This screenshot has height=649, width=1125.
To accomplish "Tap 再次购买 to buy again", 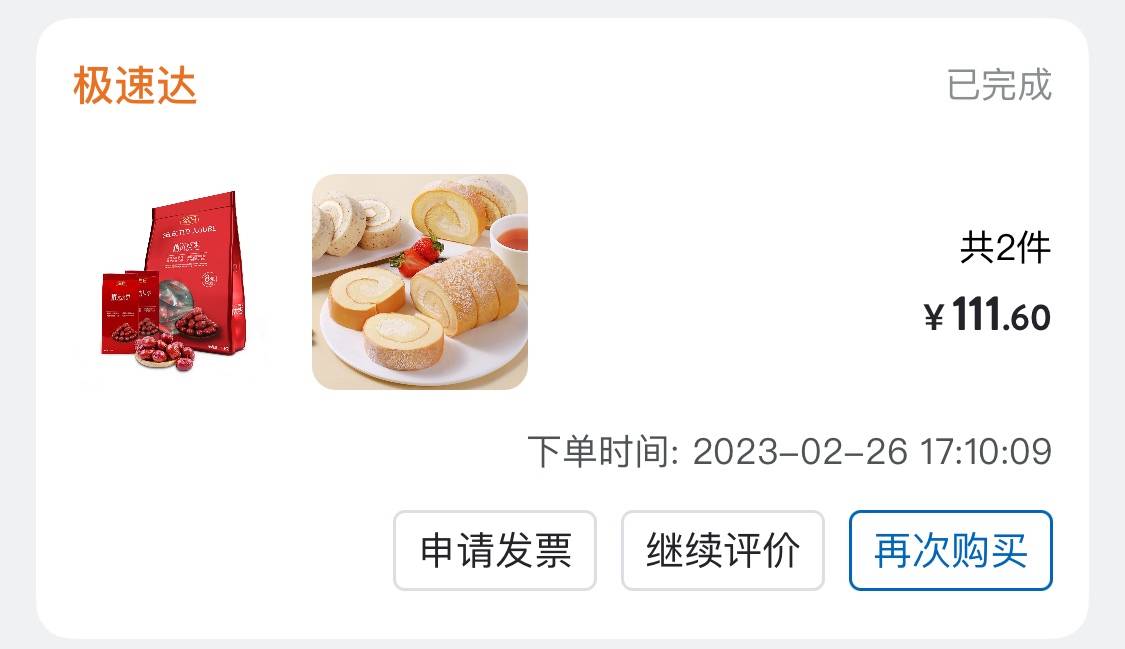I will point(950,550).
